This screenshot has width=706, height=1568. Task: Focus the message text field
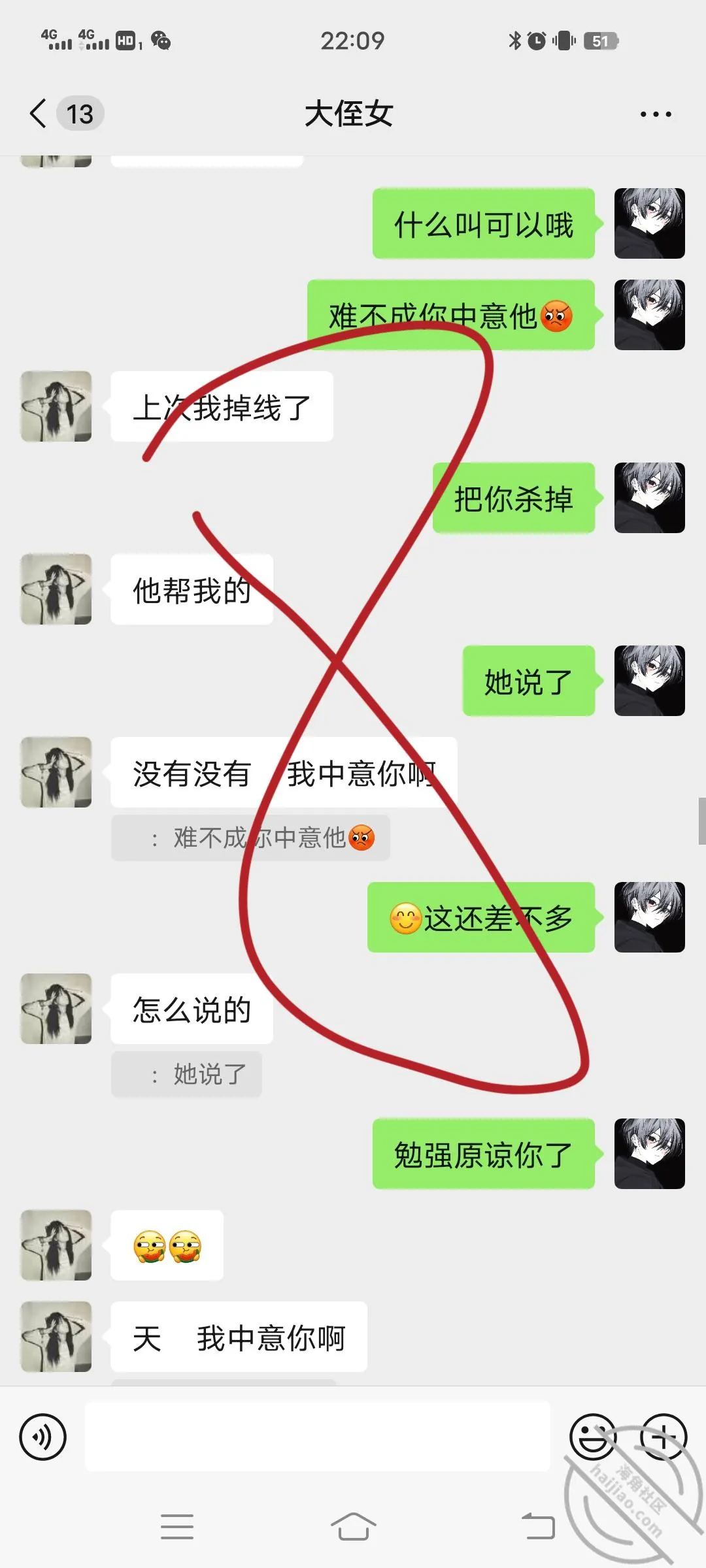pos(318,1436)
